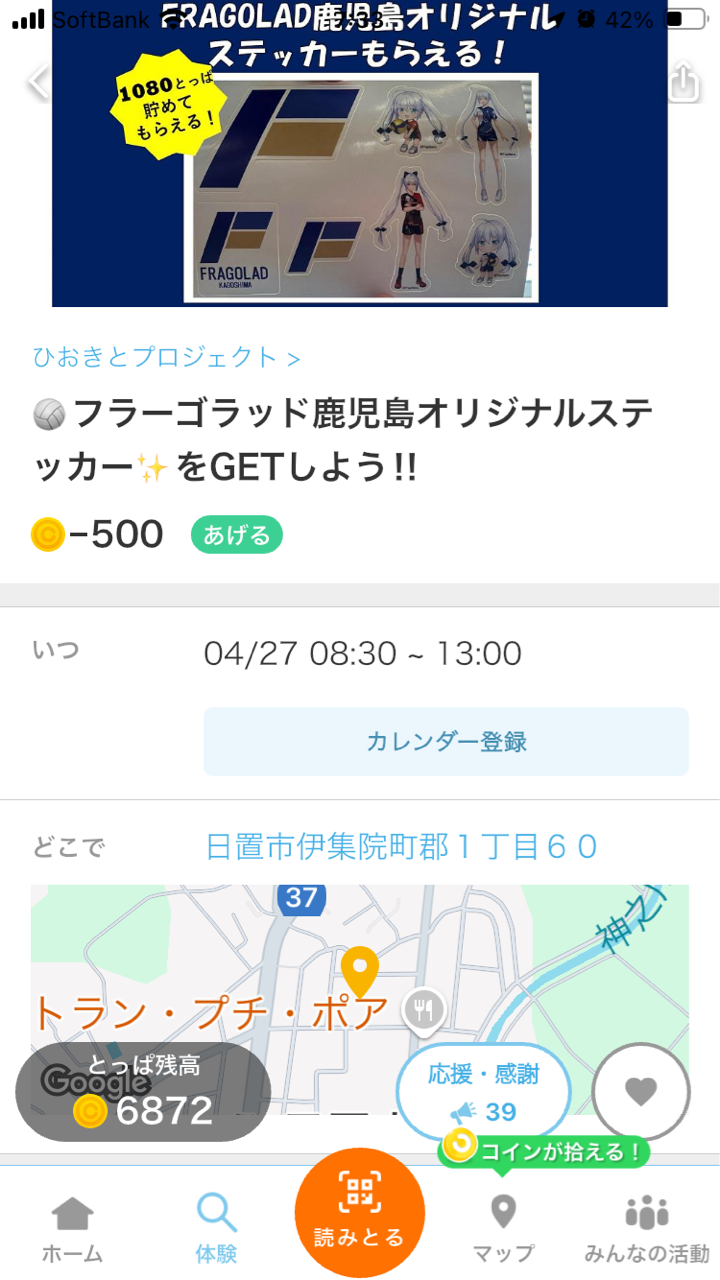Favorite this experience with the heart button
Screen dimensions: 720x1280
tap(641, 1092)
